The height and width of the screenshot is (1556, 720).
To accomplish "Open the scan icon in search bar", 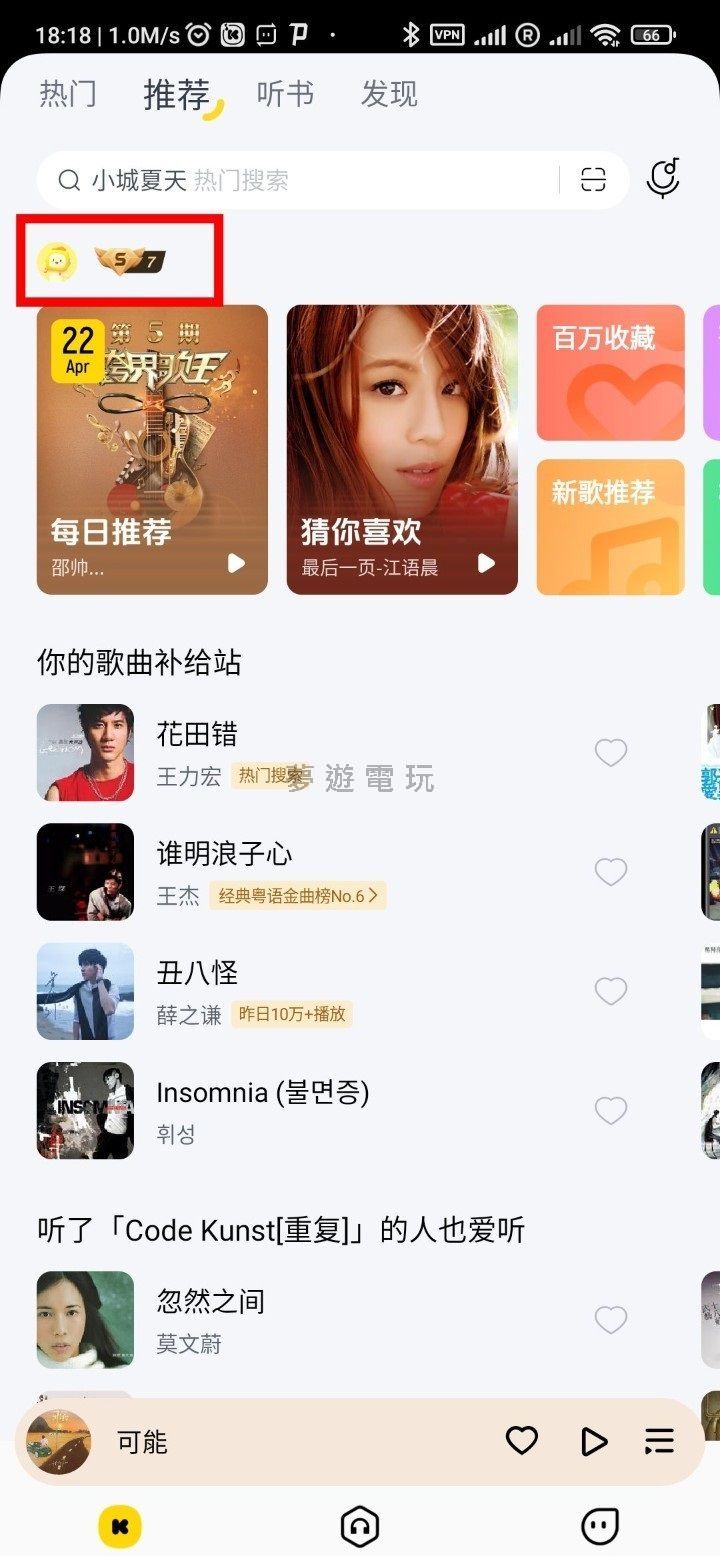I will tap(593, 180).
